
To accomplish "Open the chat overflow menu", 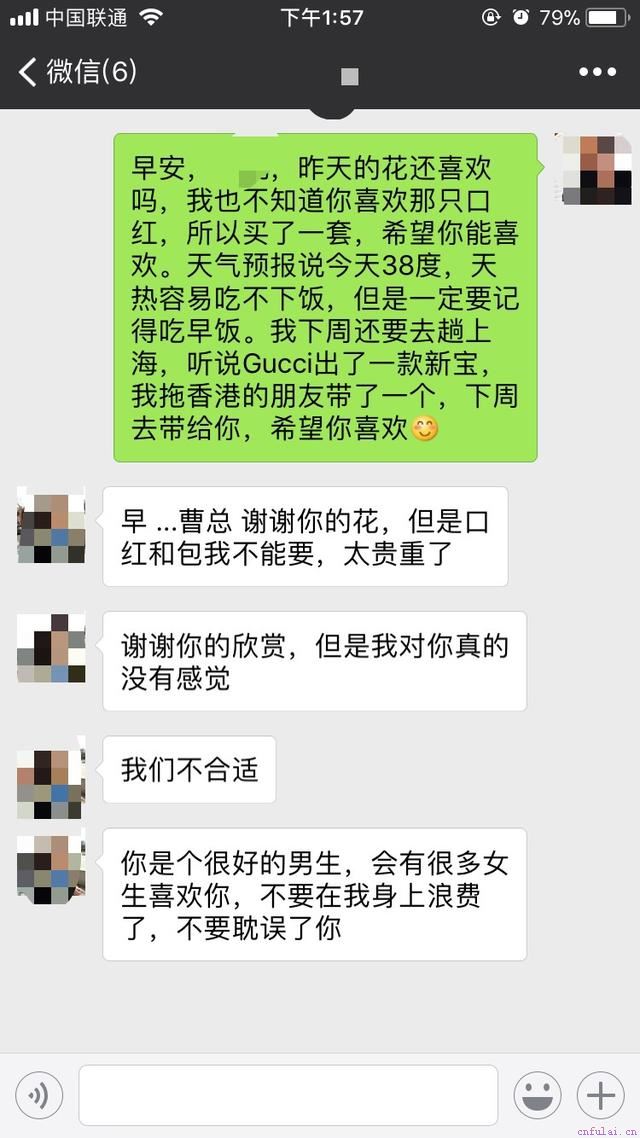I will pyautogui.click(x=597, y=72).
